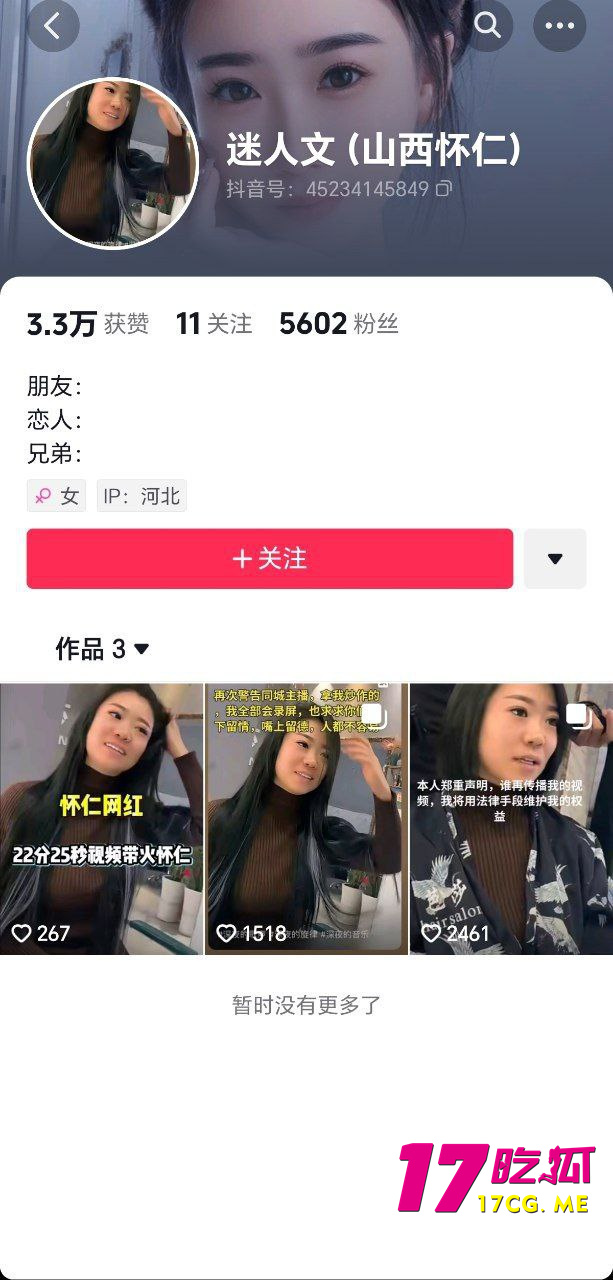This screenshot has height=1280, width=613.
Task: Expand the arrow beside the follow button
Action: click(555, 558)
